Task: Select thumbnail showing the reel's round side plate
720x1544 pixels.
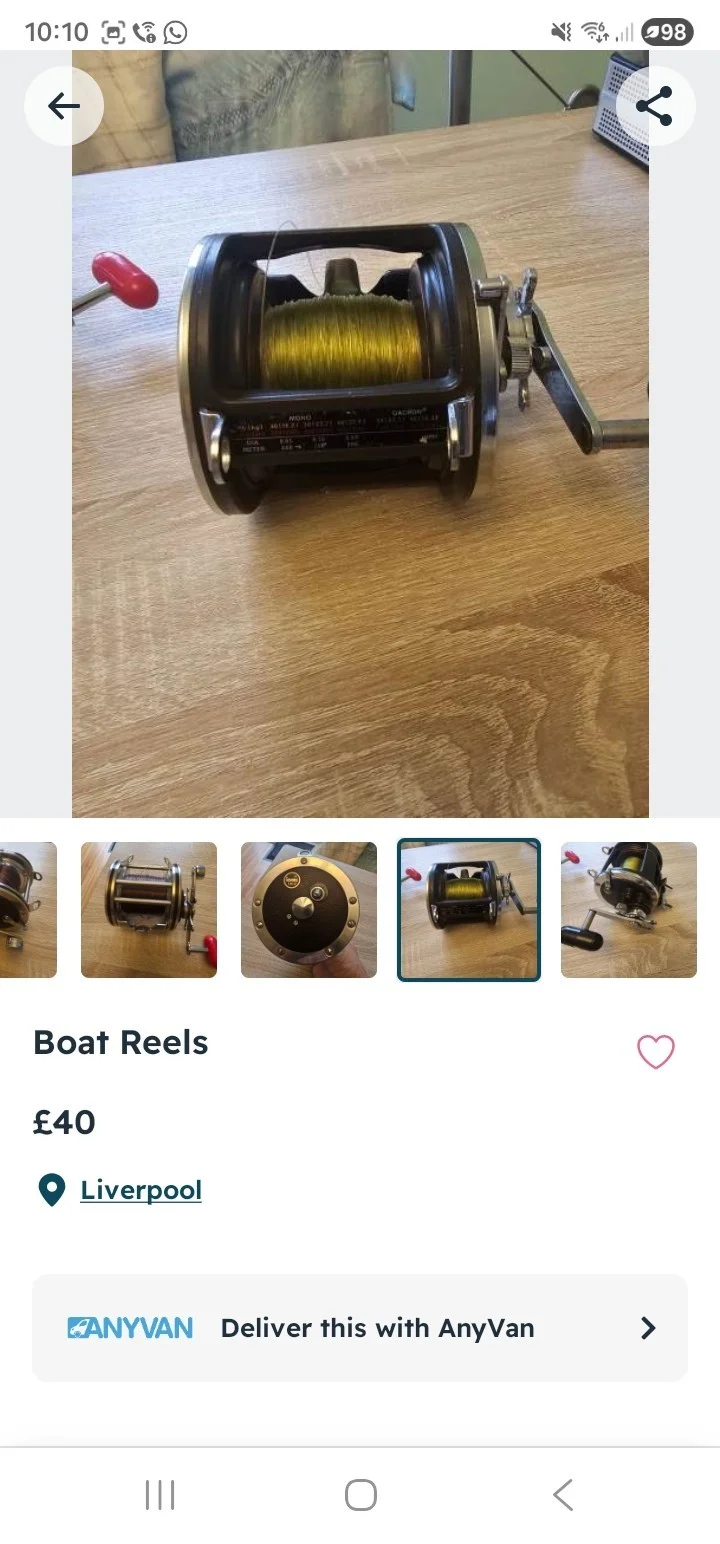Action: point(309,910)
